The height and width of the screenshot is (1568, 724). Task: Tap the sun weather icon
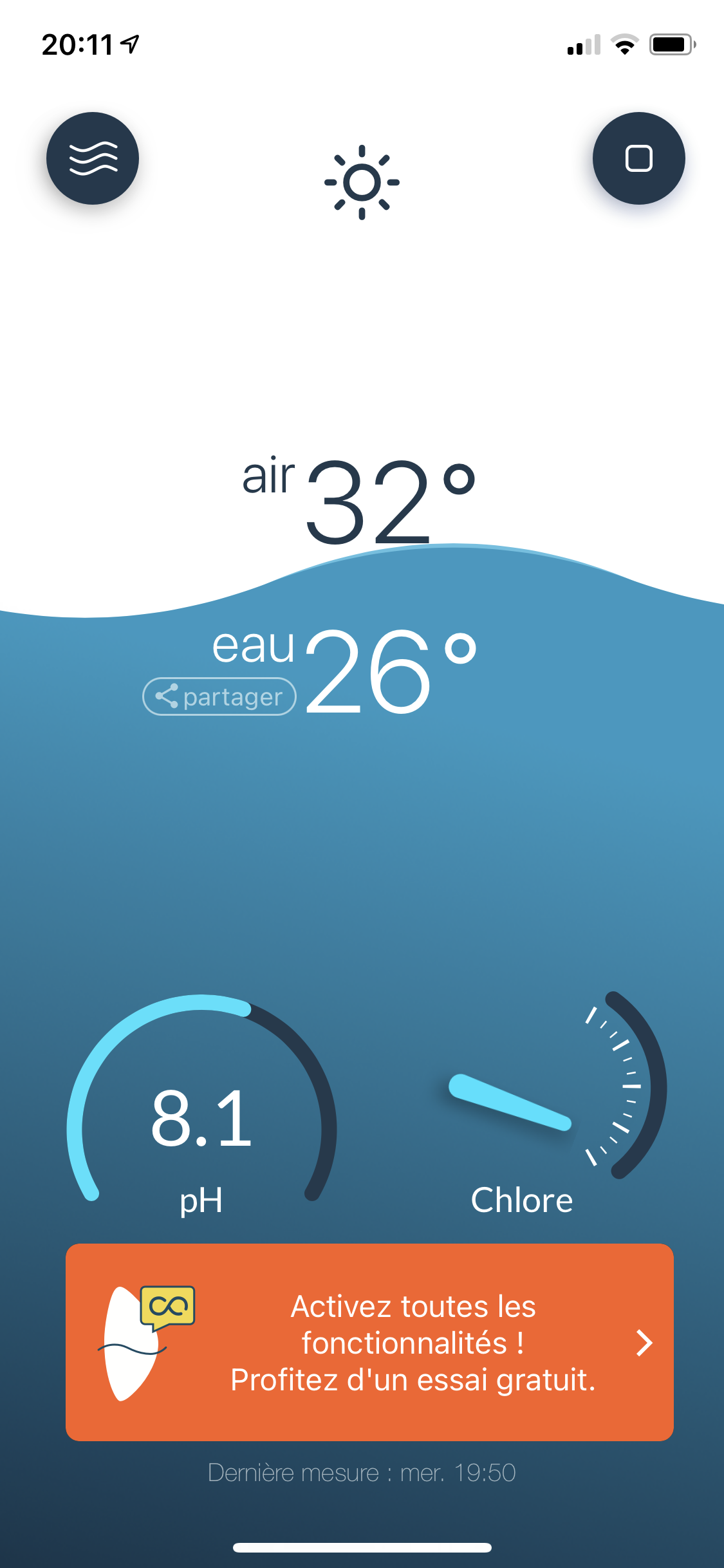[362, 182]
